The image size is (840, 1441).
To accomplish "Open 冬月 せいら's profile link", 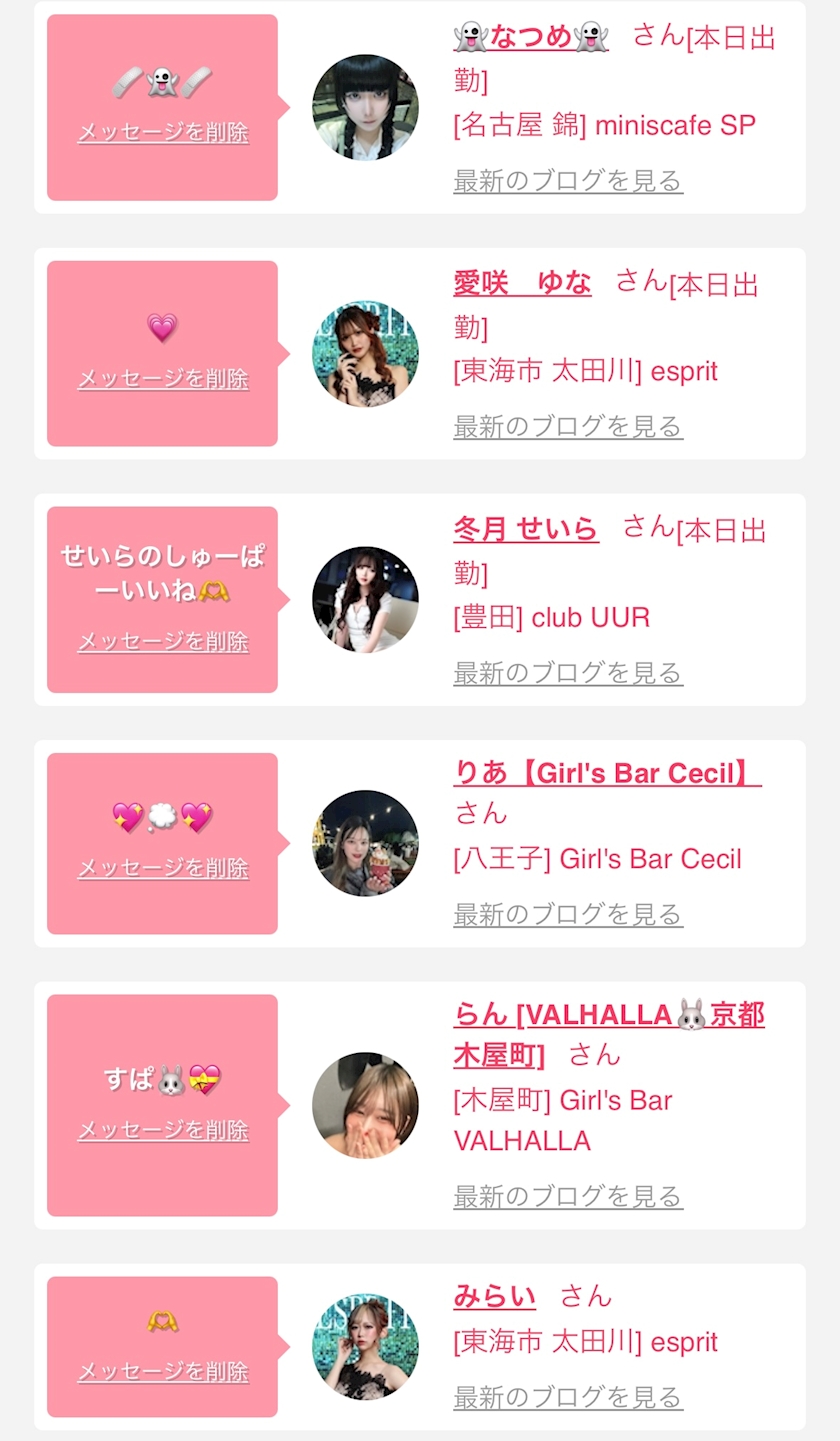I will pos(526,528).
